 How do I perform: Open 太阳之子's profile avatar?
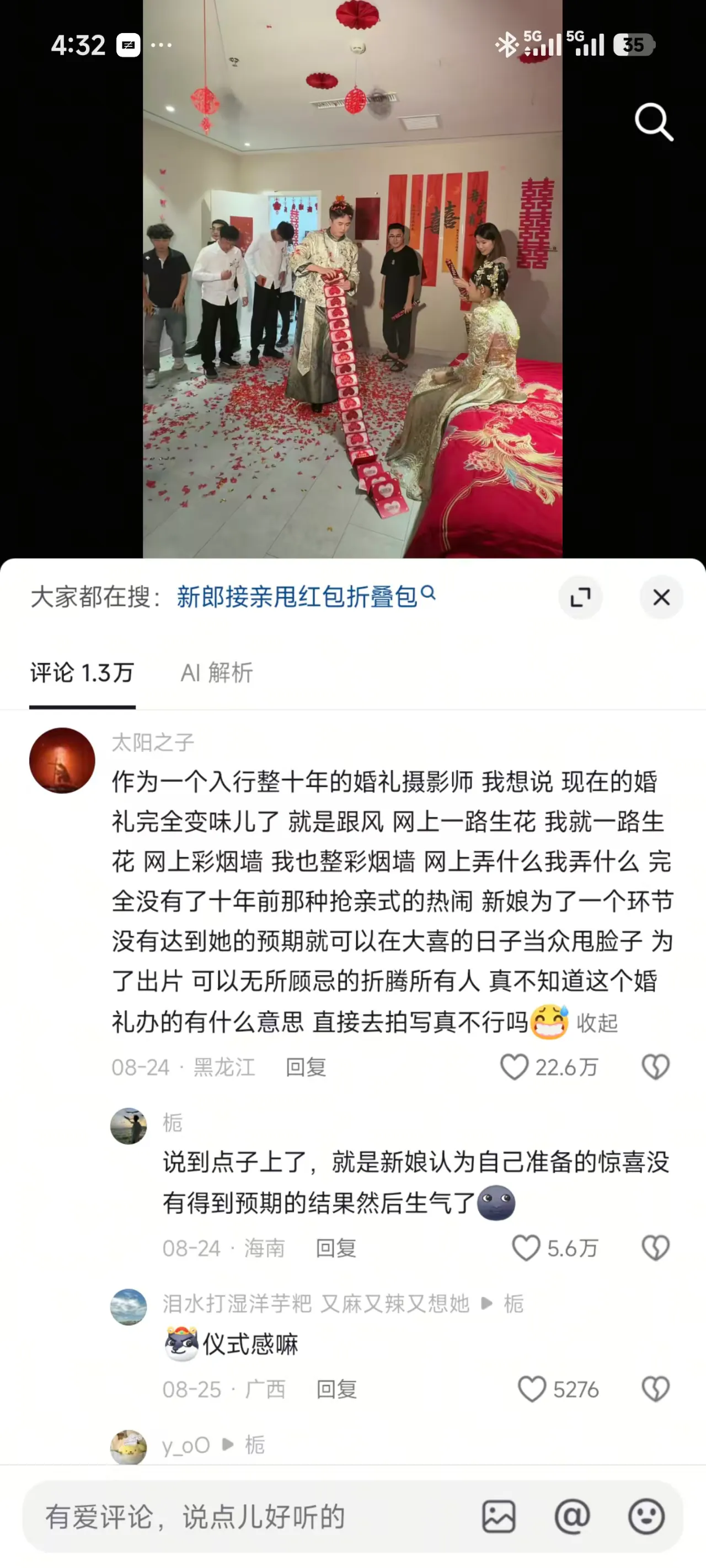click(62, 760)
